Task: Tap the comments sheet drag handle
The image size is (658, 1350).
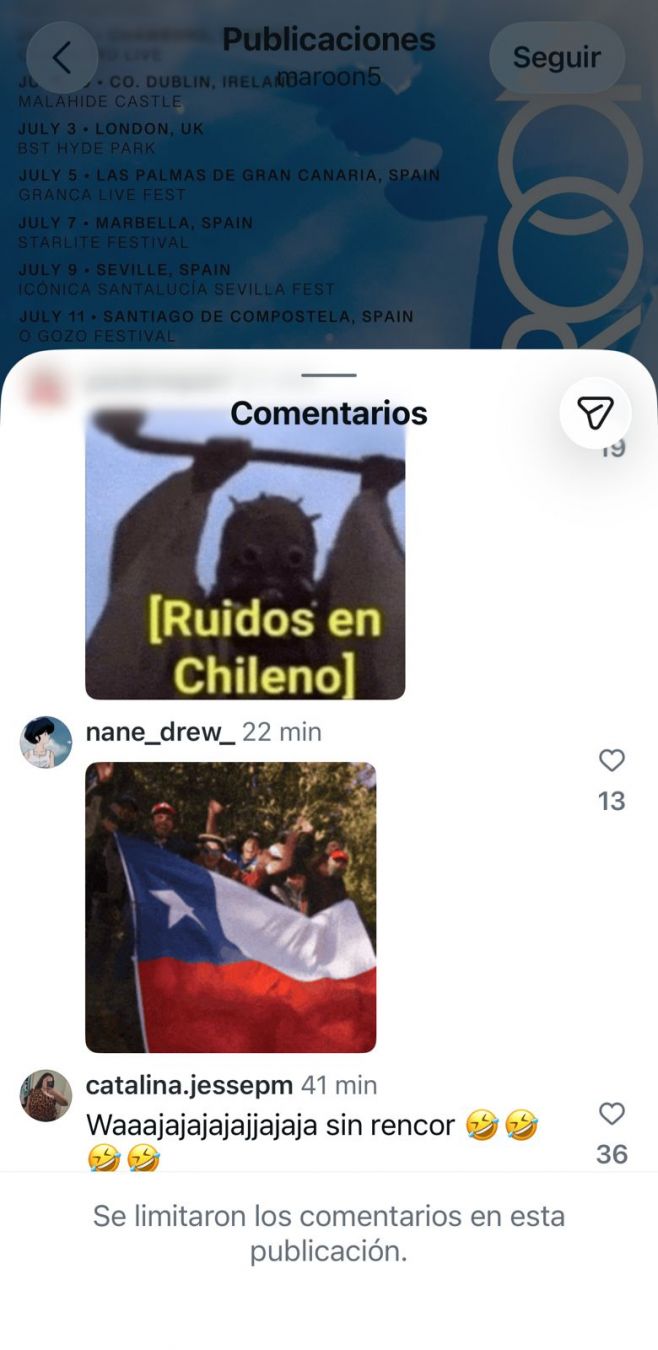Action: tap(328, 375)
